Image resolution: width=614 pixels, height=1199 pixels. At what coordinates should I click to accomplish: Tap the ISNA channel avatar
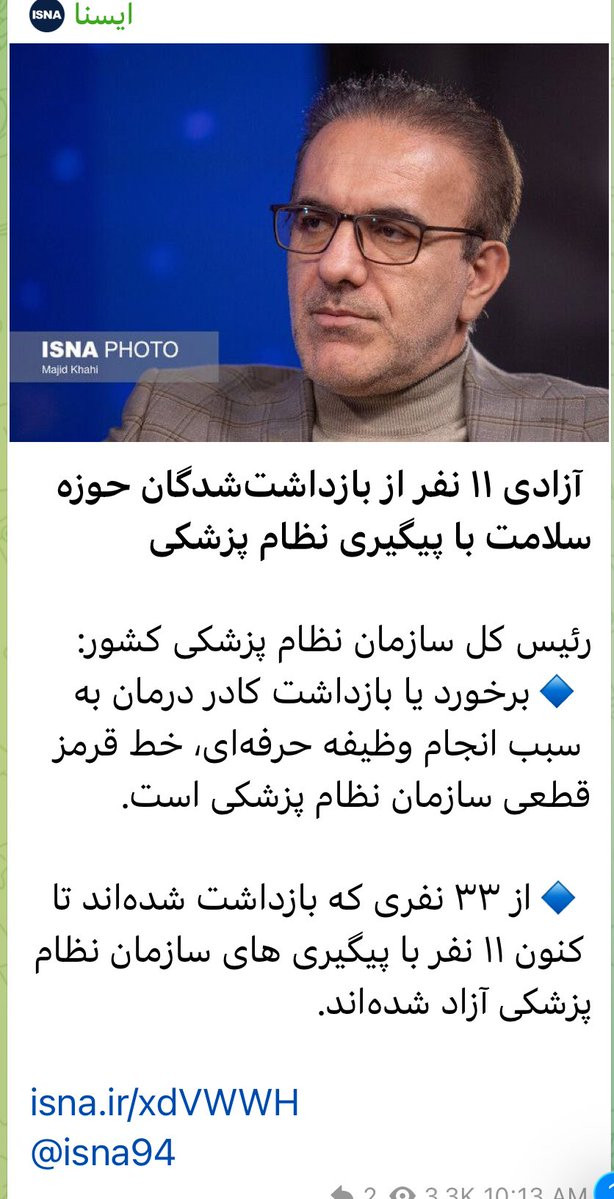tap(47, 15)
